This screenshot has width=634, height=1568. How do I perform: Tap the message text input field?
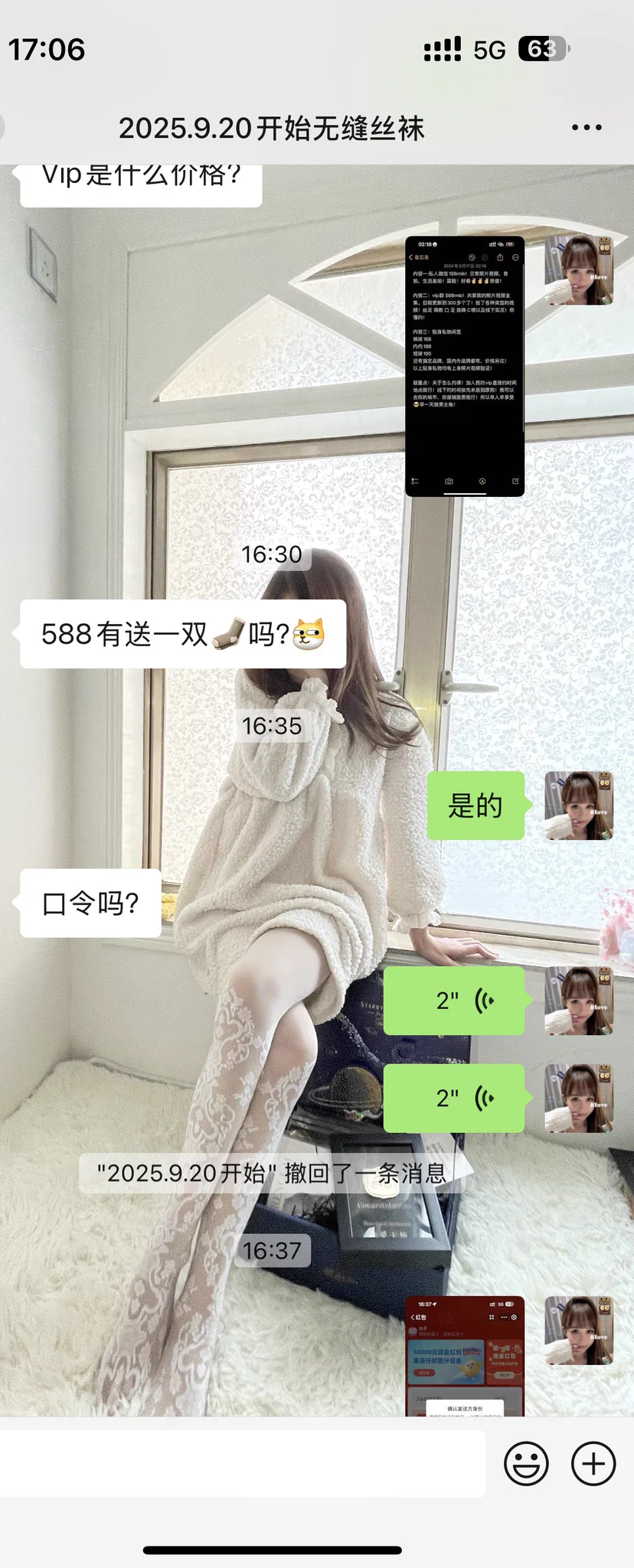pyautogui.click(x=242, y=1464)
